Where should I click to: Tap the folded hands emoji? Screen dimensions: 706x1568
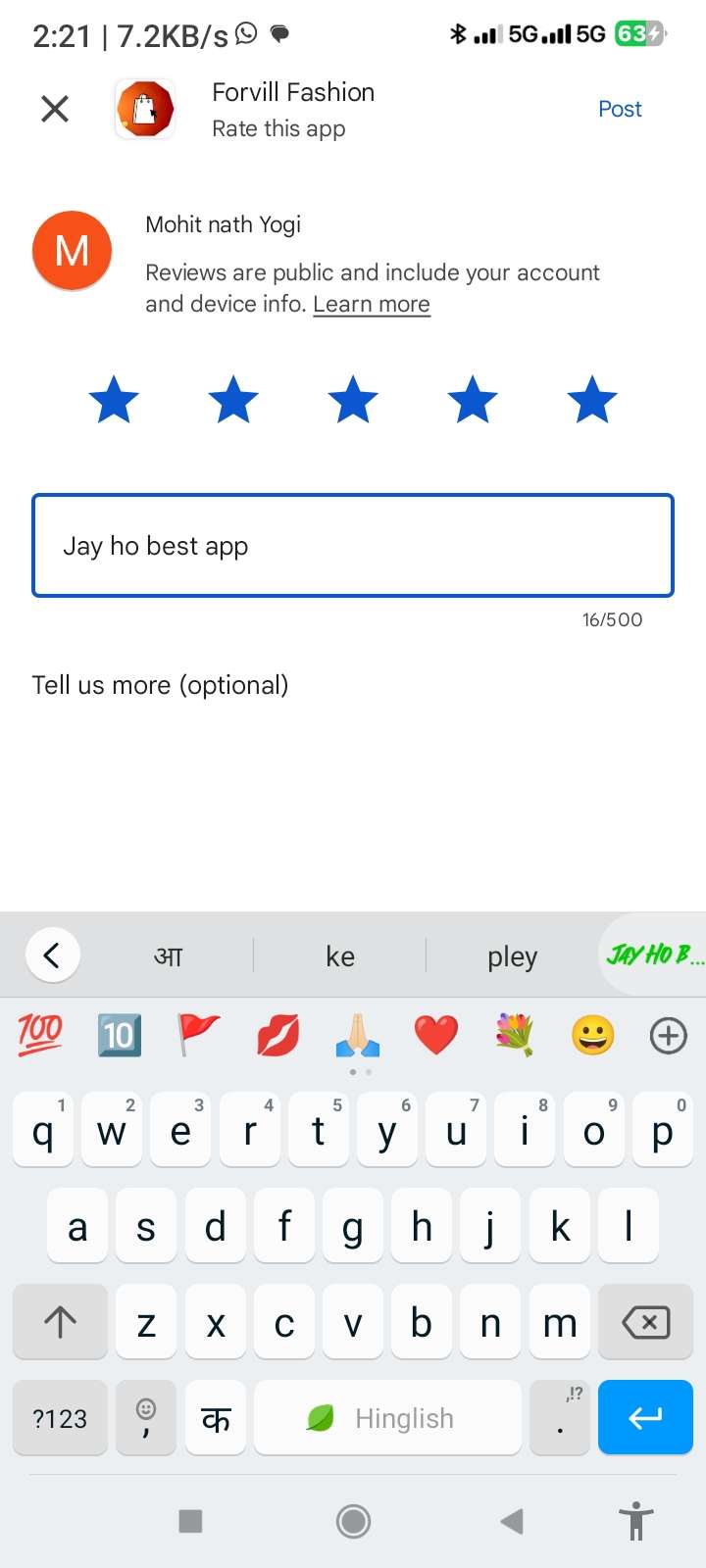tap(356, 1034)
